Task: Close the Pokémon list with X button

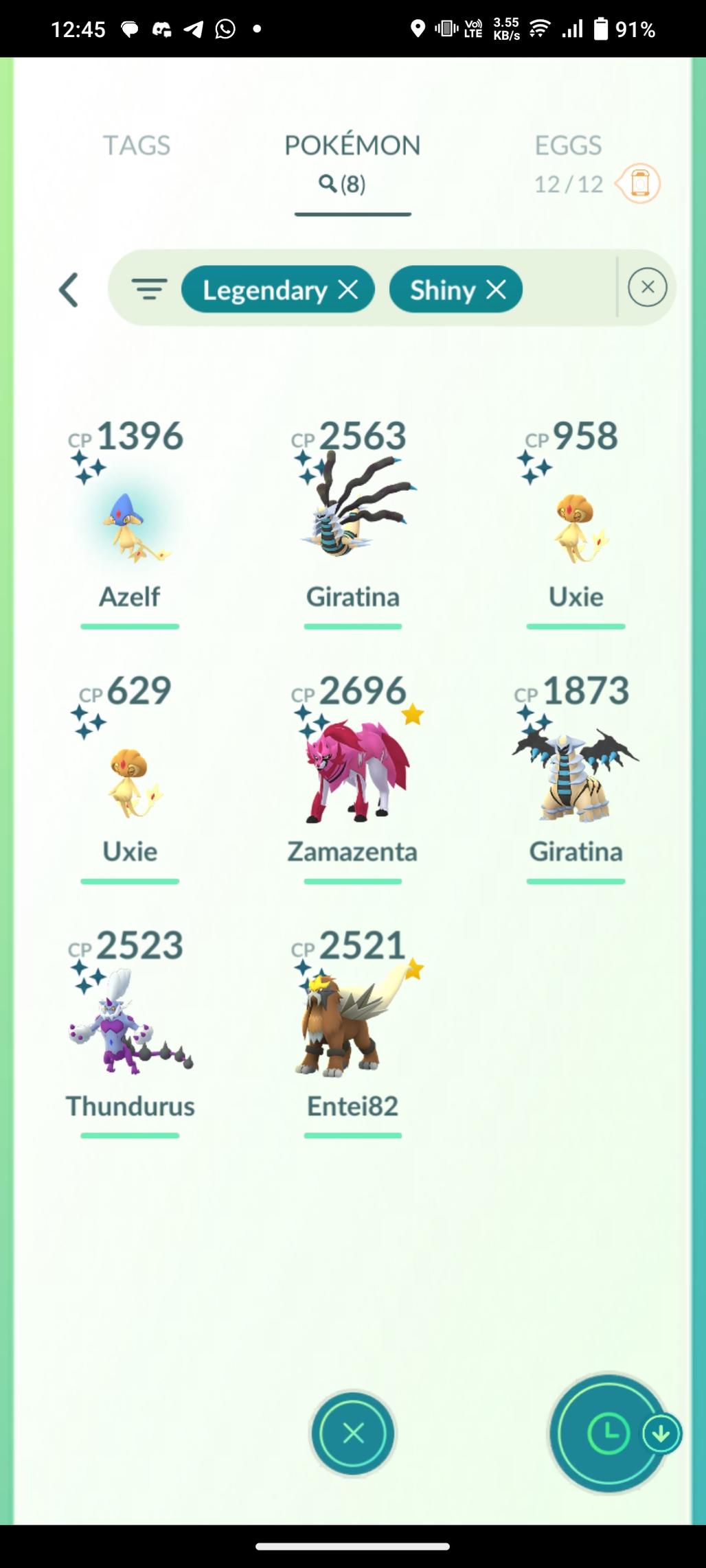Action: (353, 1433)
